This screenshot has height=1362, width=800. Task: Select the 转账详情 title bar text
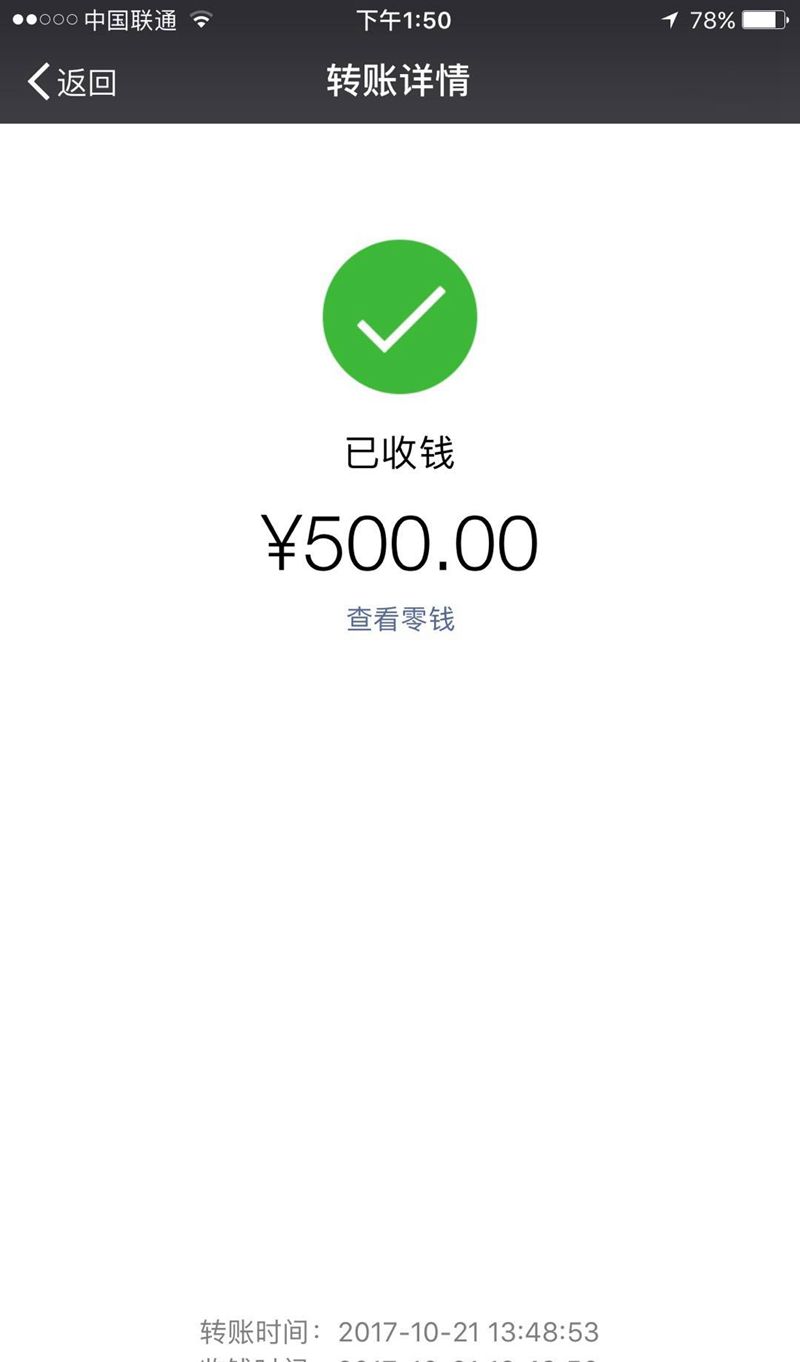[400, 83]
